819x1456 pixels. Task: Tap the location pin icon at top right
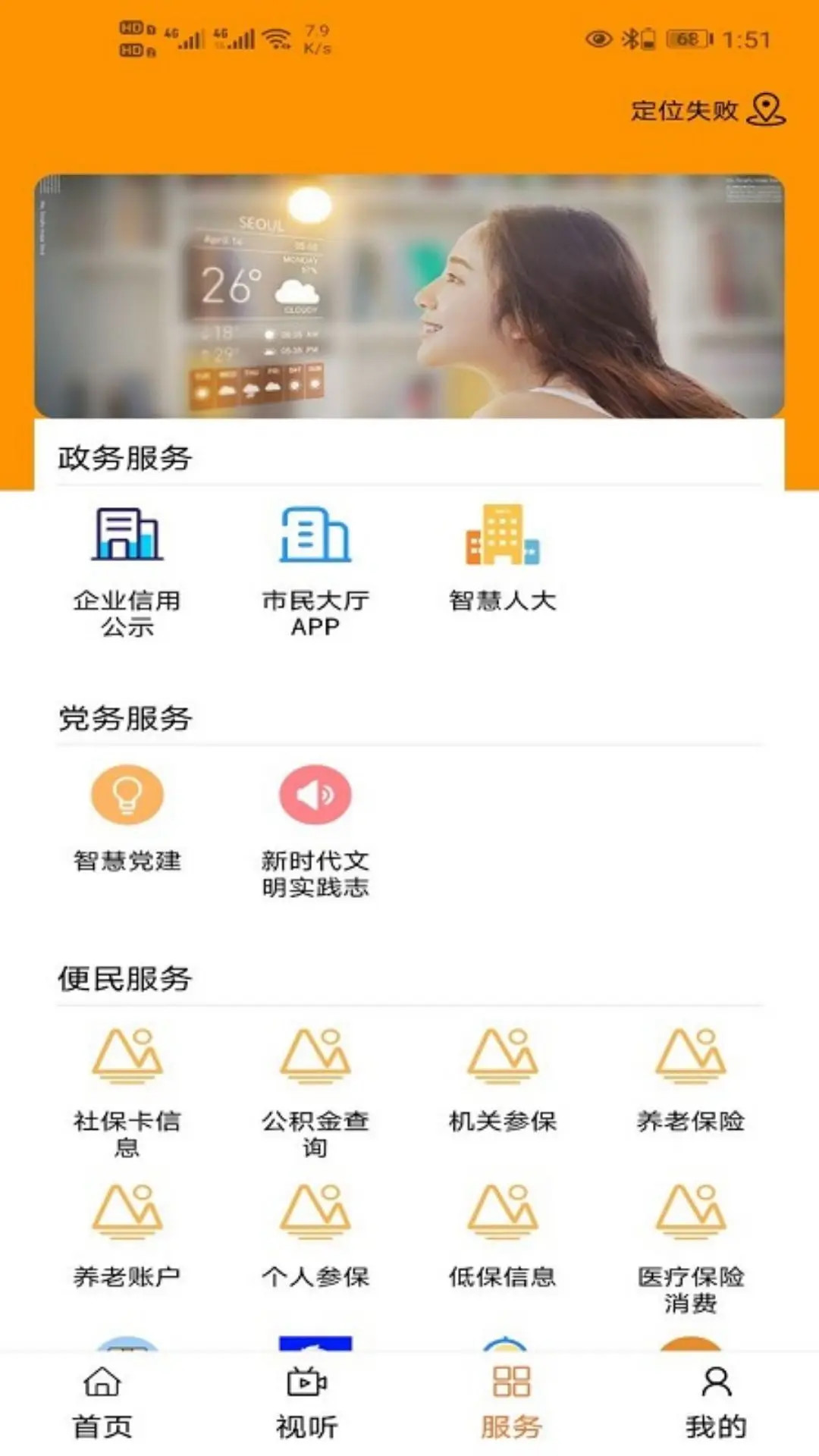point(768,109)
